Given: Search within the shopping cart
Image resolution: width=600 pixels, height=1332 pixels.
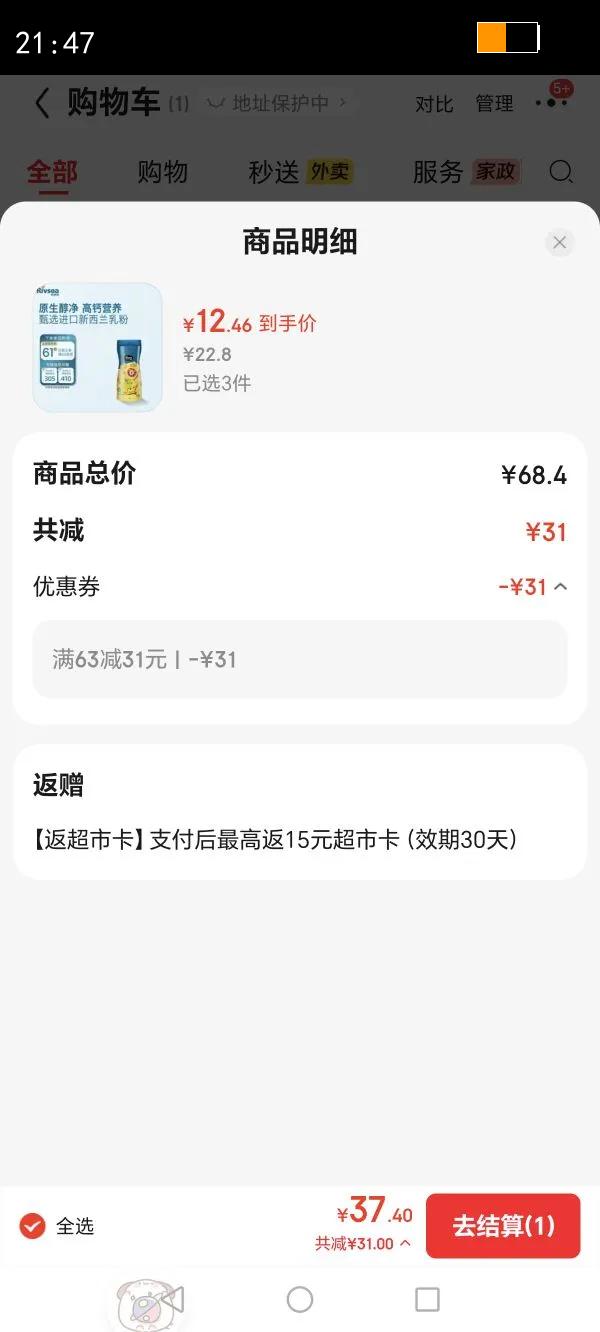Looking at the screenshot, I should (562, 172).
